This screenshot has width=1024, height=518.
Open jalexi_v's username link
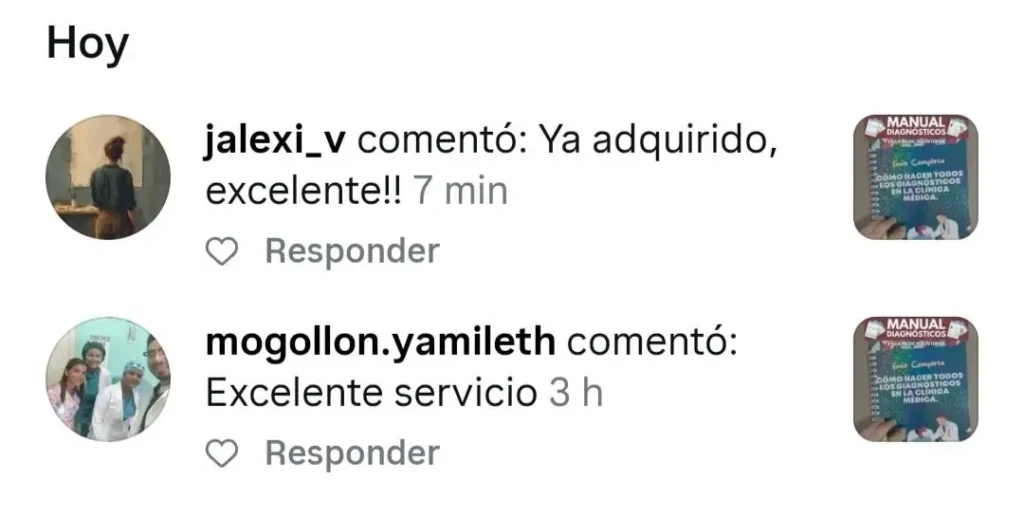tap(275, 143)
